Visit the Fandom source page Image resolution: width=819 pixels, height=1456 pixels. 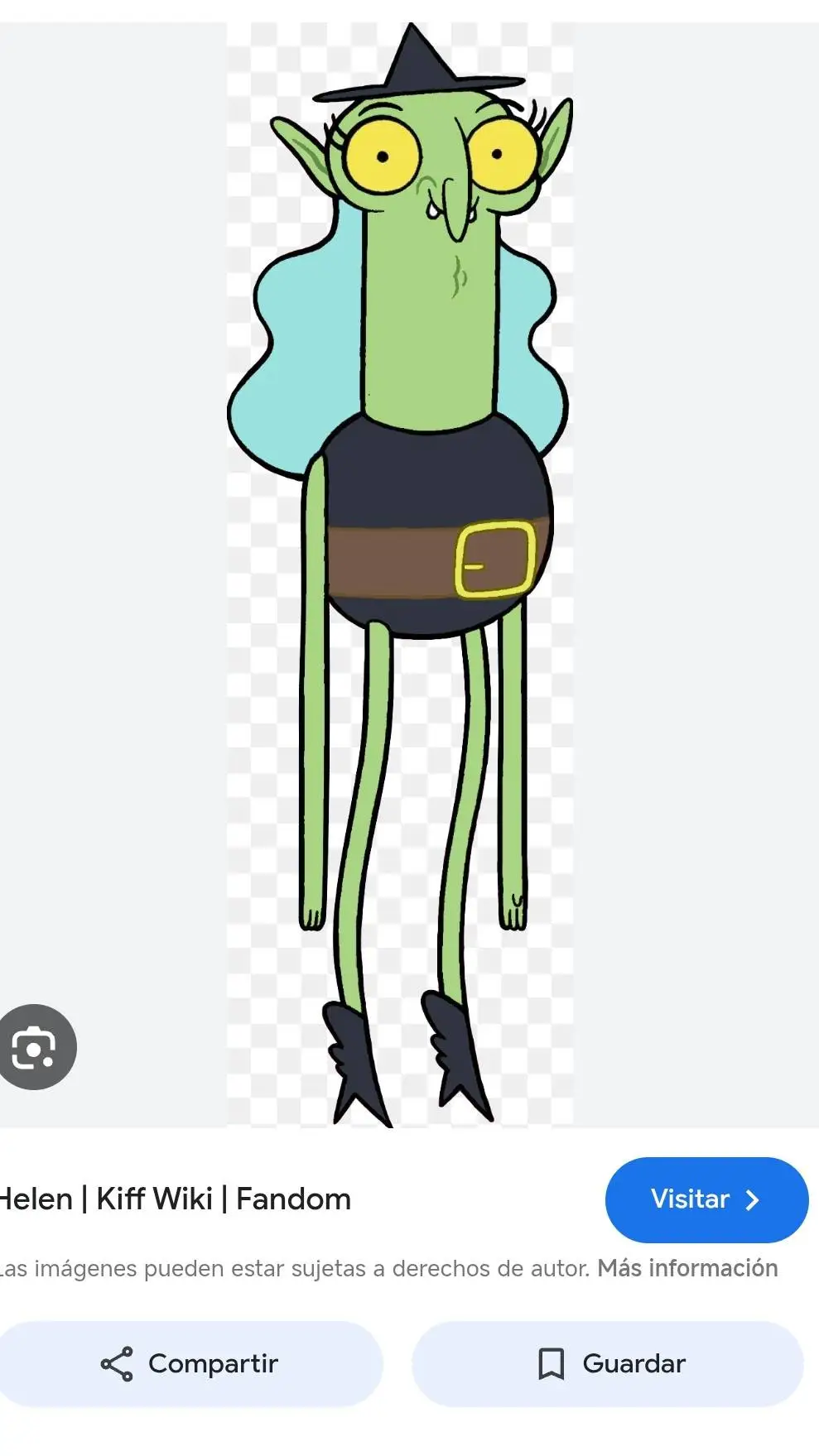click(x=706, y=1200)
